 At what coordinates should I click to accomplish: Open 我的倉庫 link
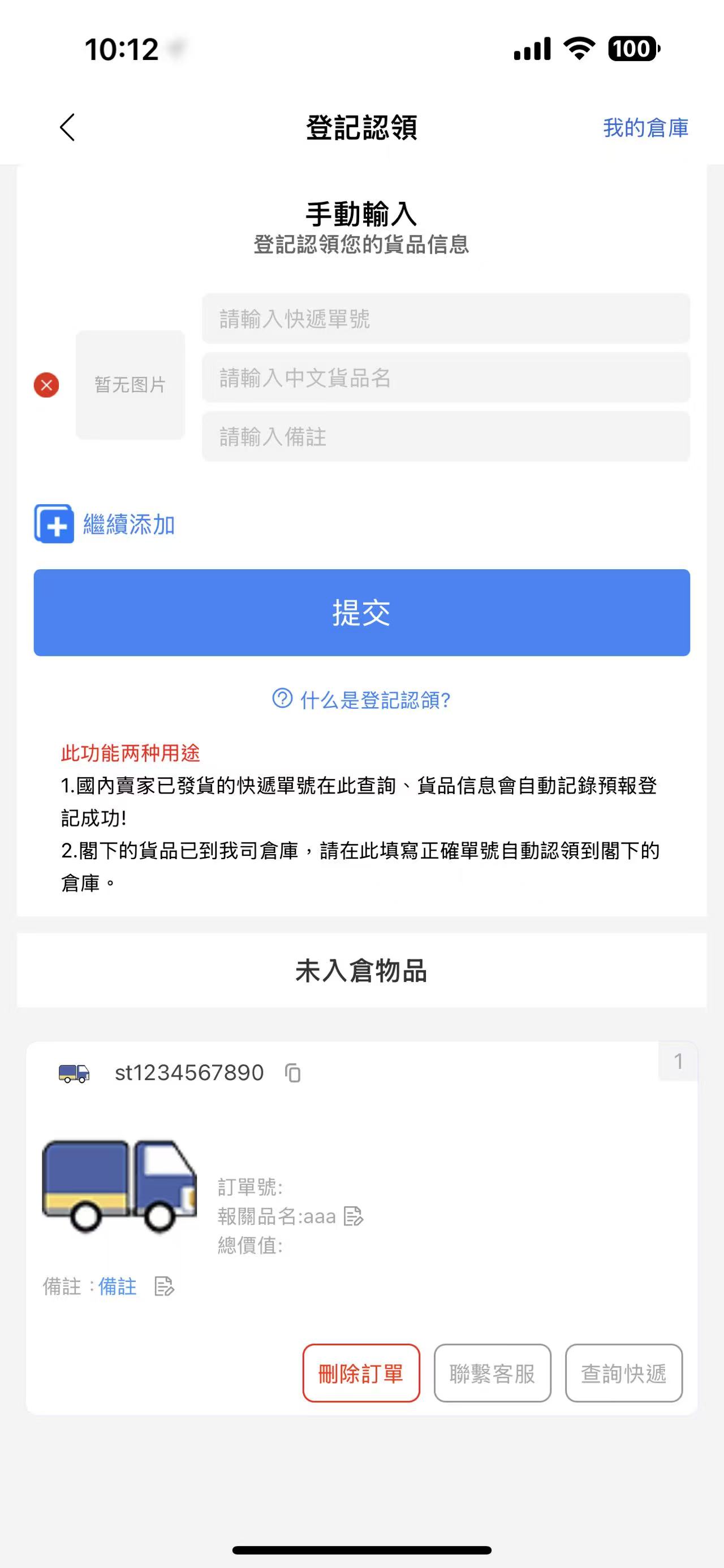[x=645, y=128]
